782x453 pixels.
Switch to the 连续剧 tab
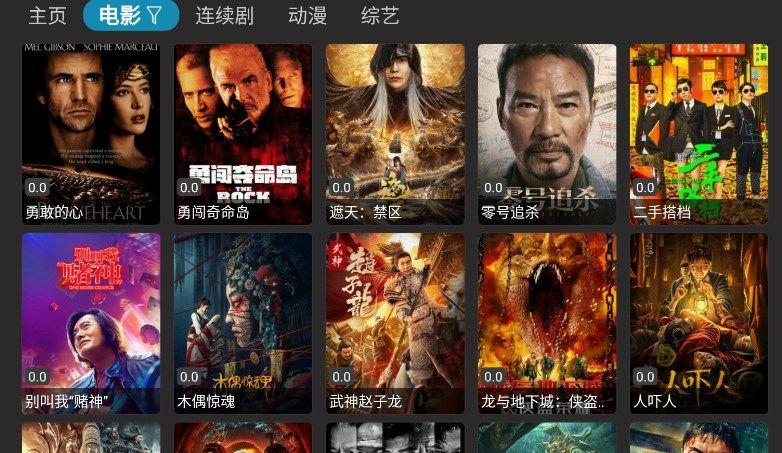pyautogui.click(x=224, y=15)
